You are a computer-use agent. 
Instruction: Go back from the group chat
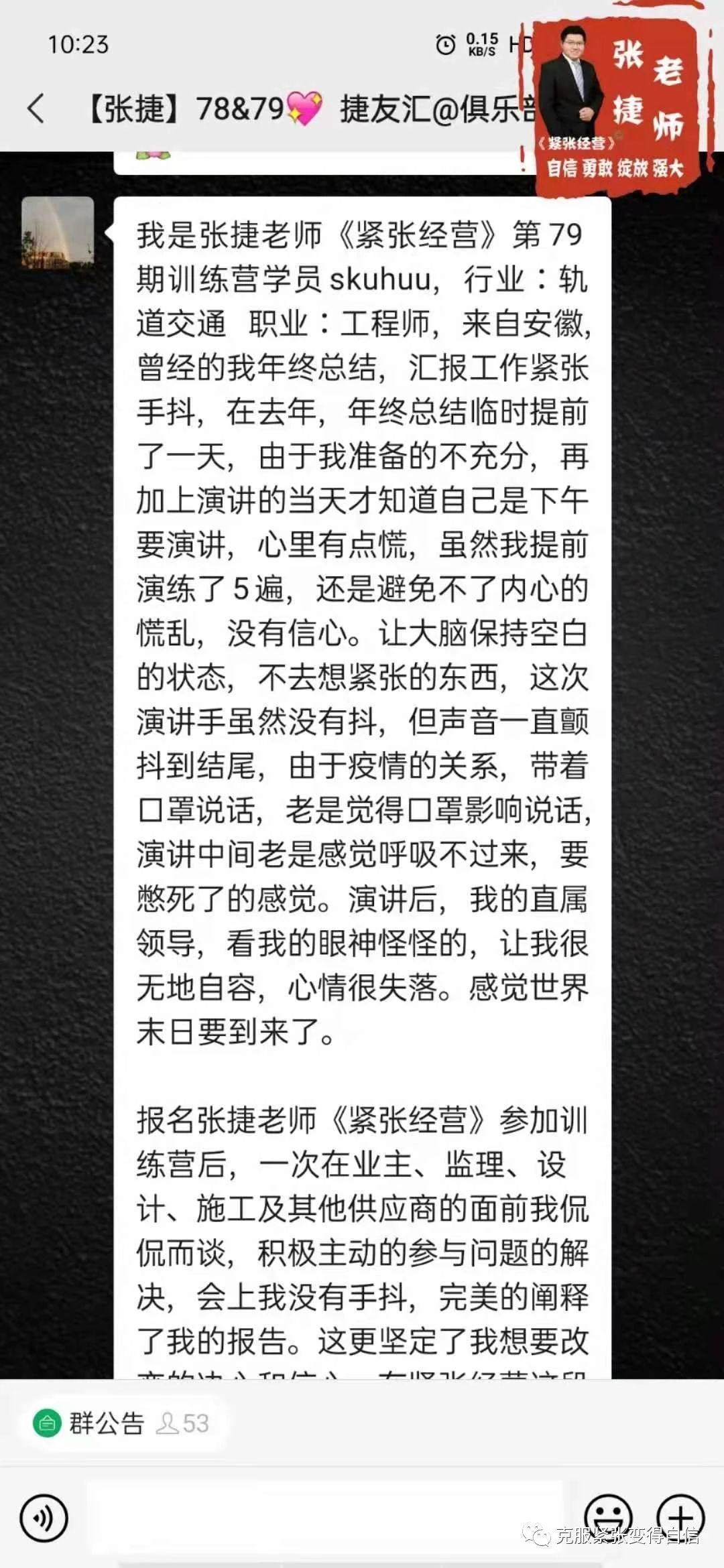point(36,109)
